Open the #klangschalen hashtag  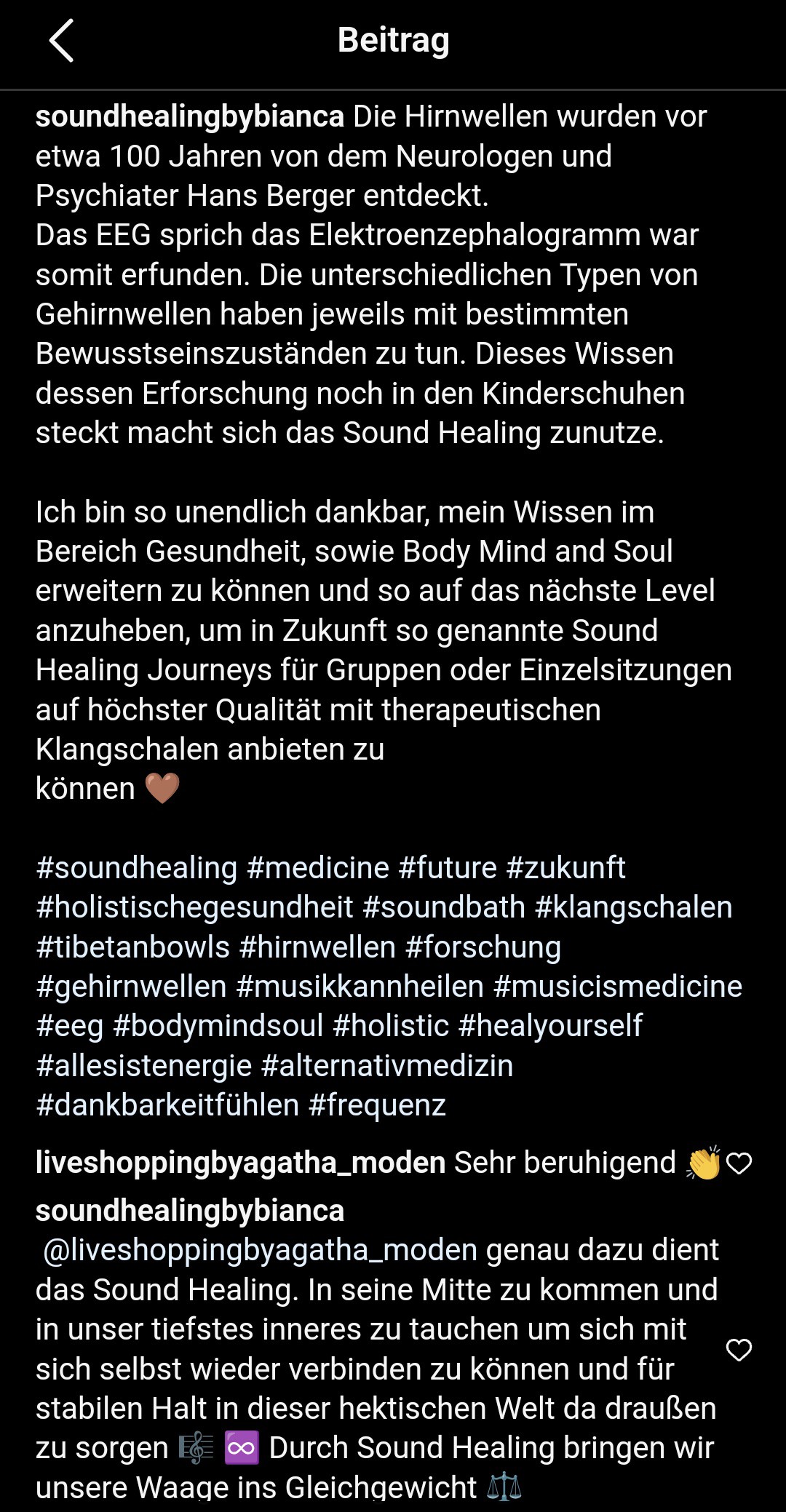click(634, 907)
